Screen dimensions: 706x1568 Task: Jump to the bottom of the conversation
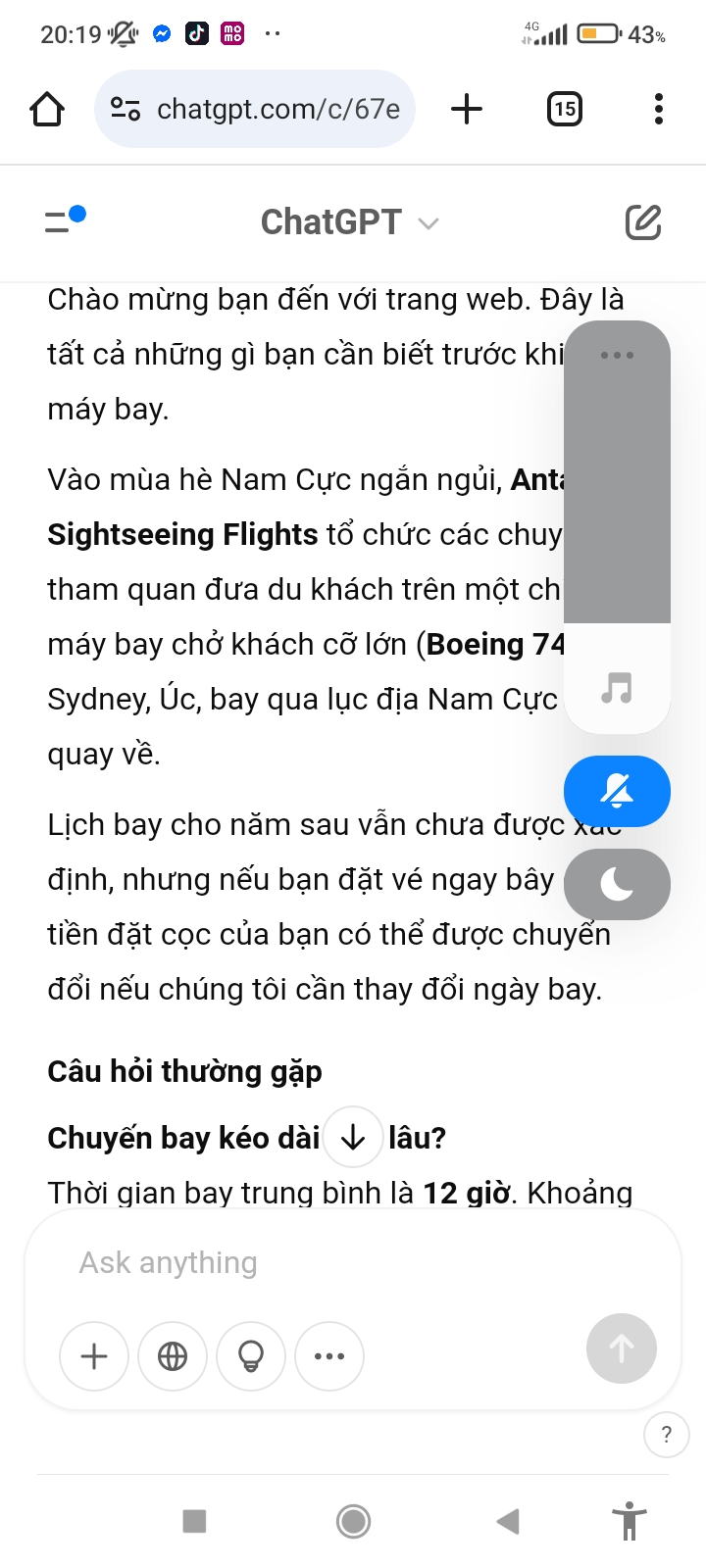353,1137
